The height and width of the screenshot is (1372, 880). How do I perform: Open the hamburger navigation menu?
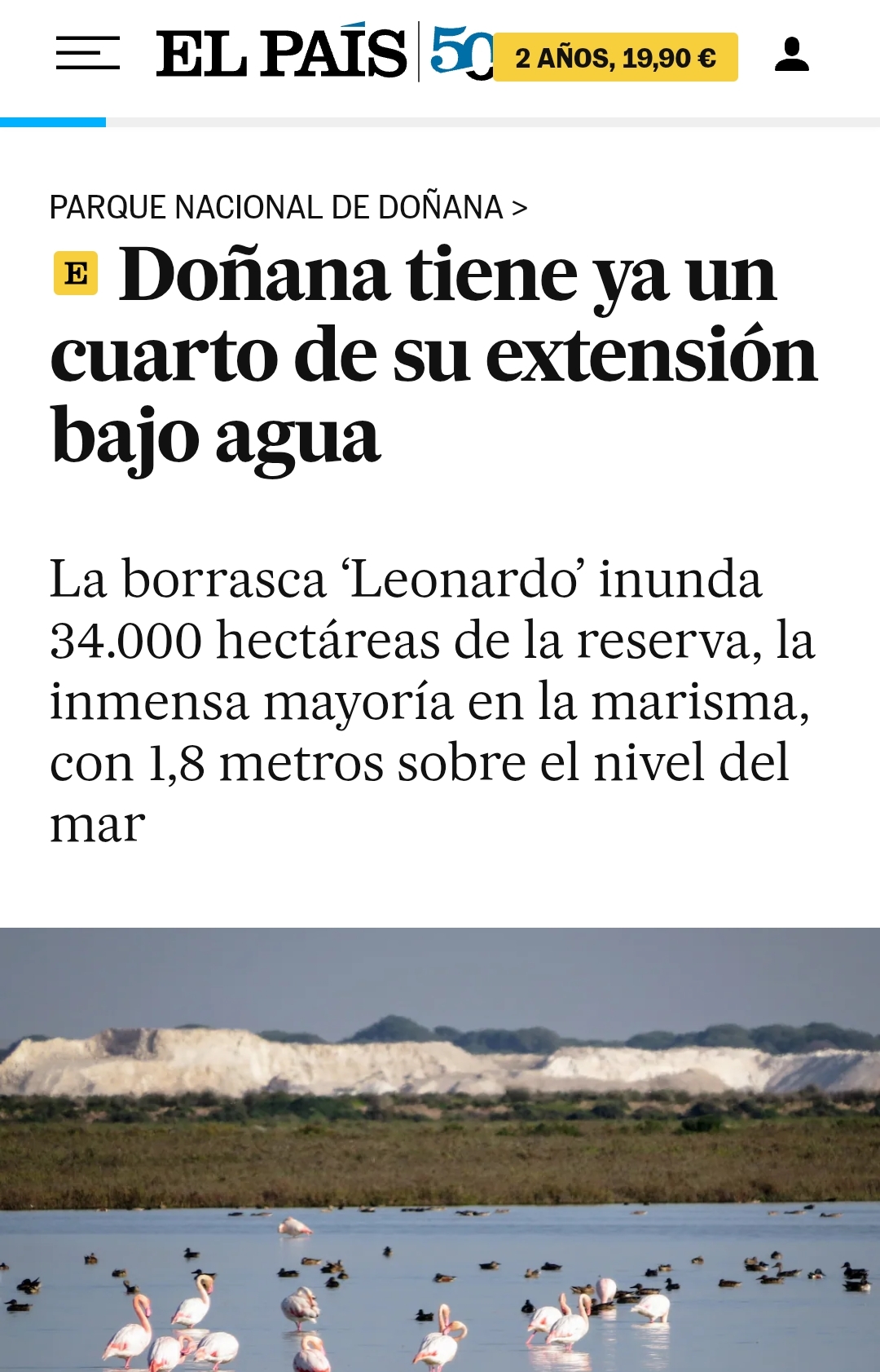coord(87,54)
